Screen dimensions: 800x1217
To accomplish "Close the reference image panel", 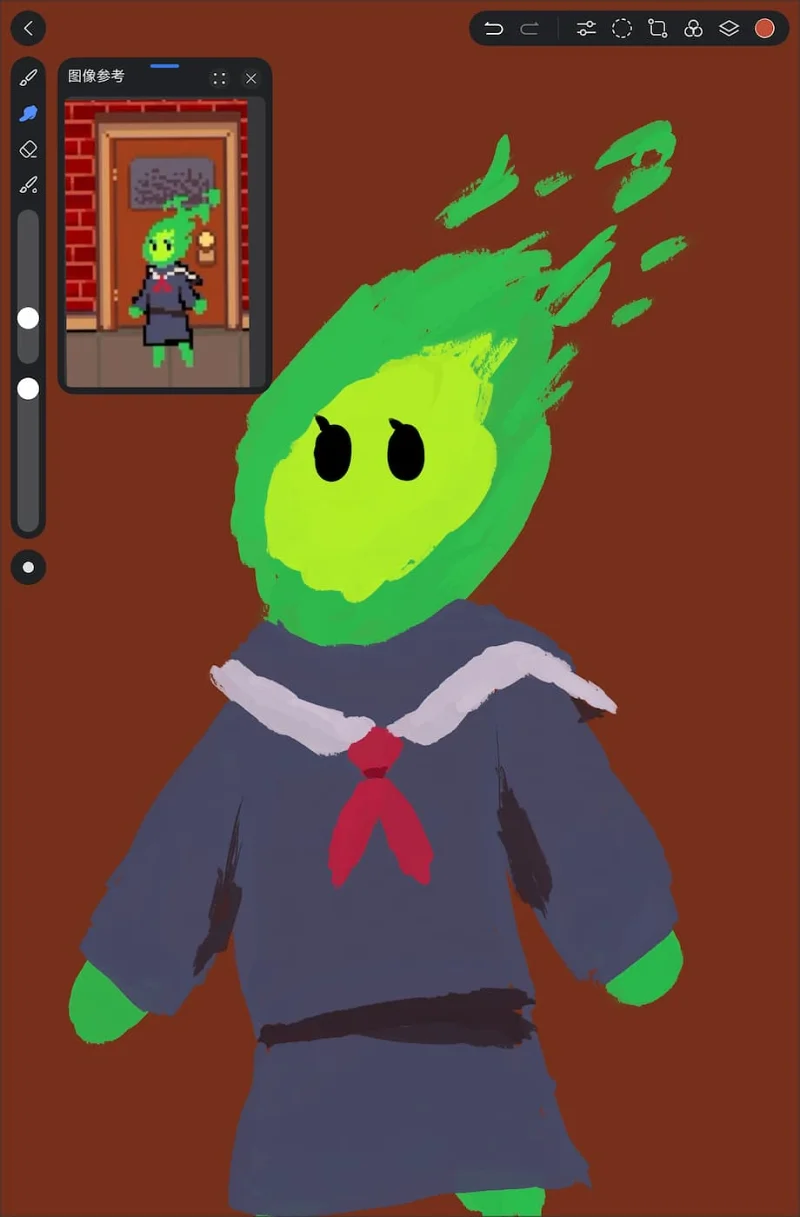I will coord(251,78).
